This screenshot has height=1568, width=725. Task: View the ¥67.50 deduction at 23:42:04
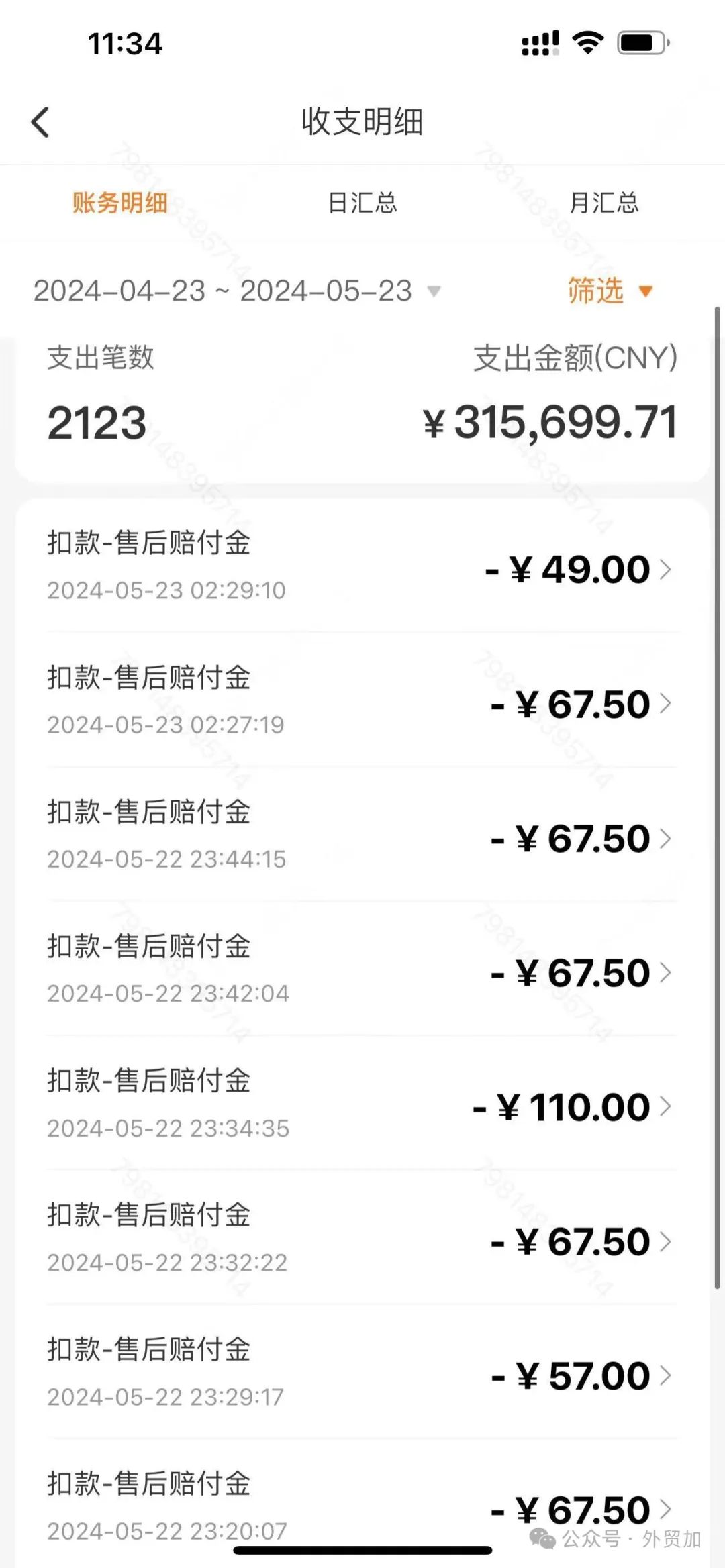click(362, 968)
